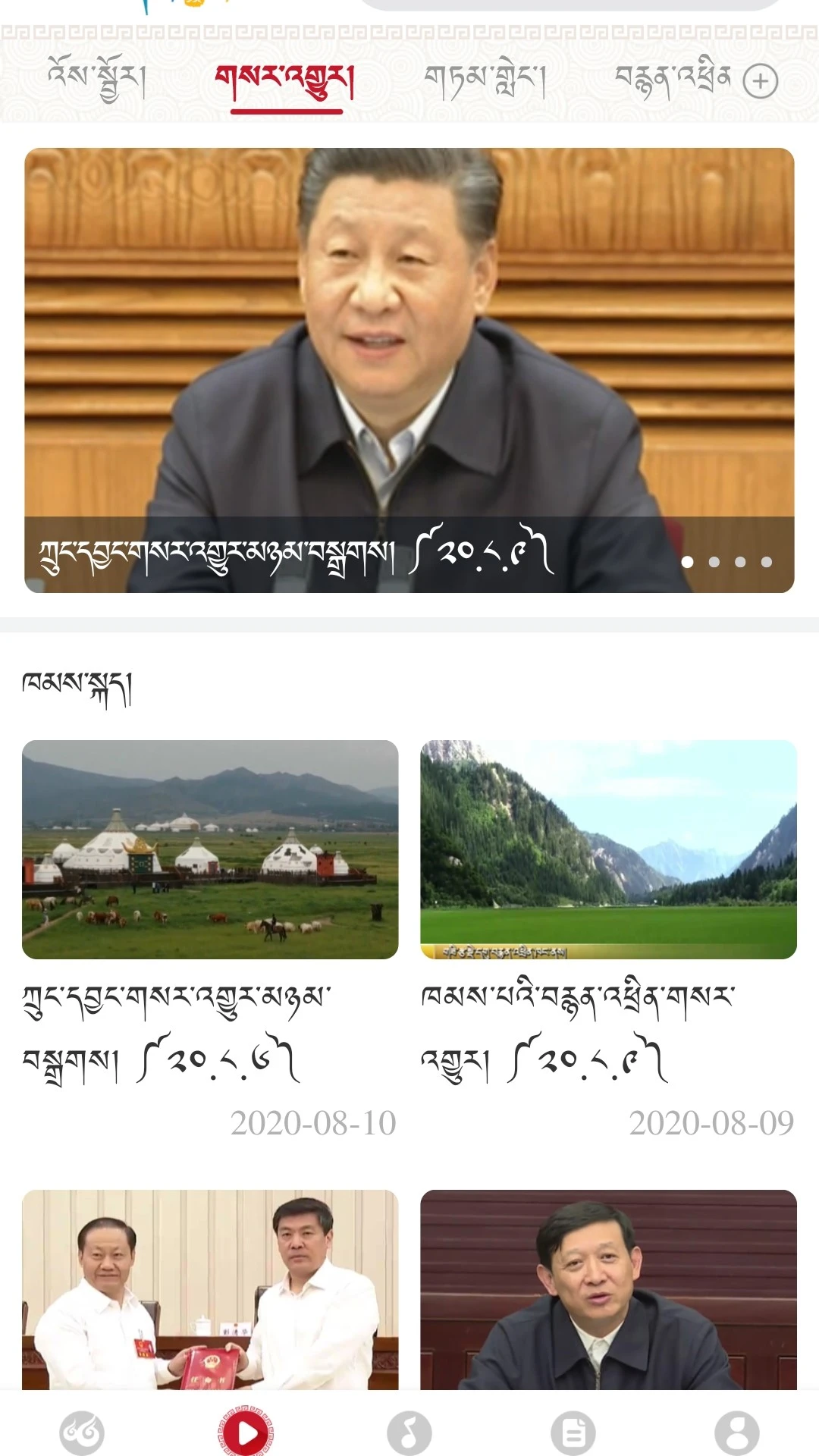819x1456 pixels.
Task: Open the grassland video dated 2020-08-10
Action: click(210, 849)
